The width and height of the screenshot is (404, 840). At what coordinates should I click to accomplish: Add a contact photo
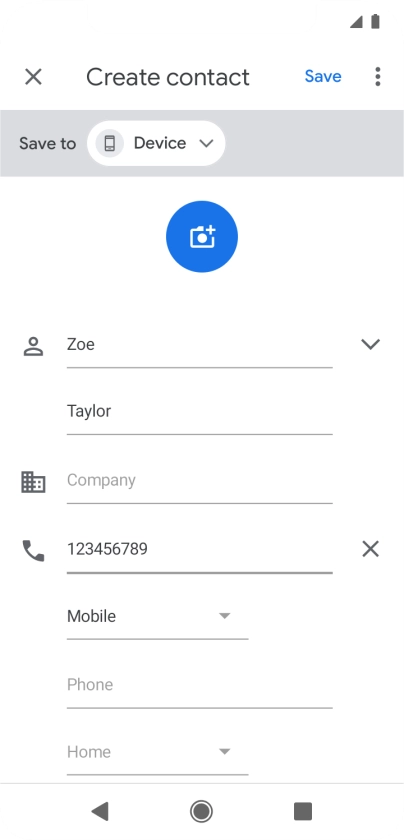[202, 236]
